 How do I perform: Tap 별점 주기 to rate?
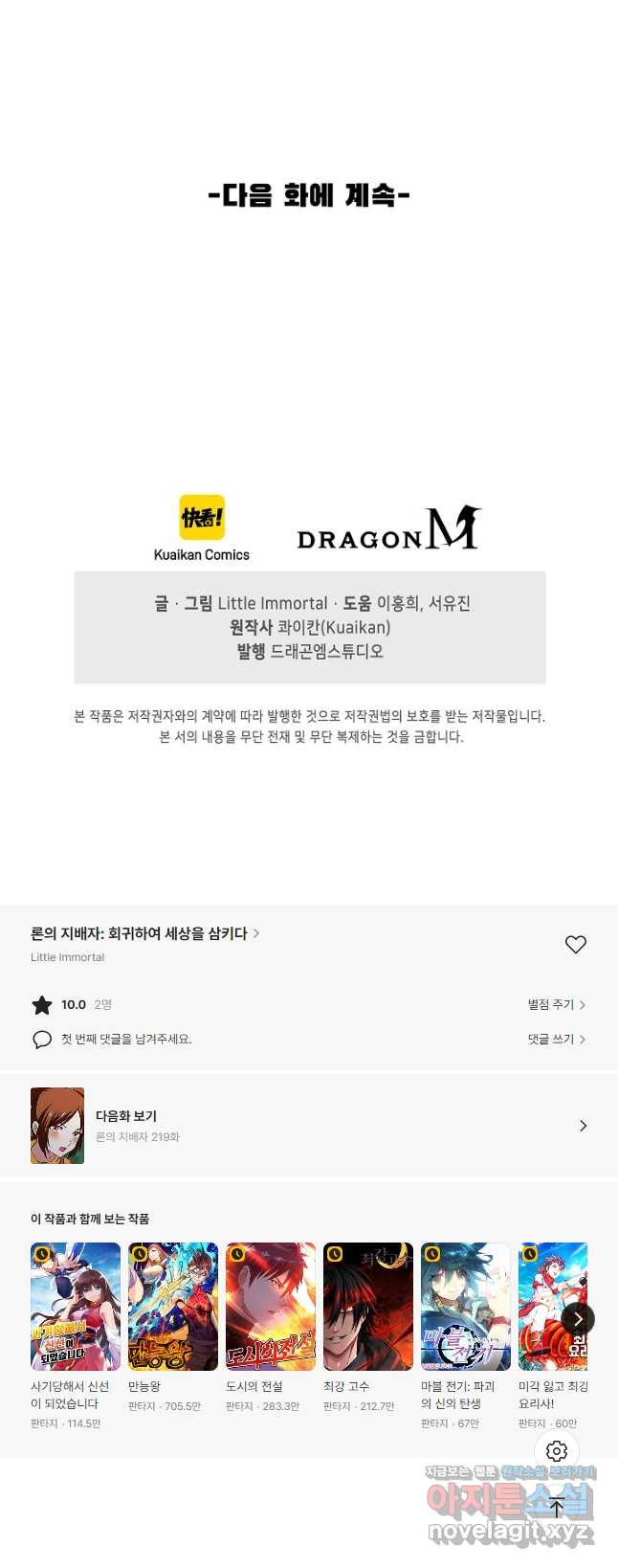point(556,1004)
